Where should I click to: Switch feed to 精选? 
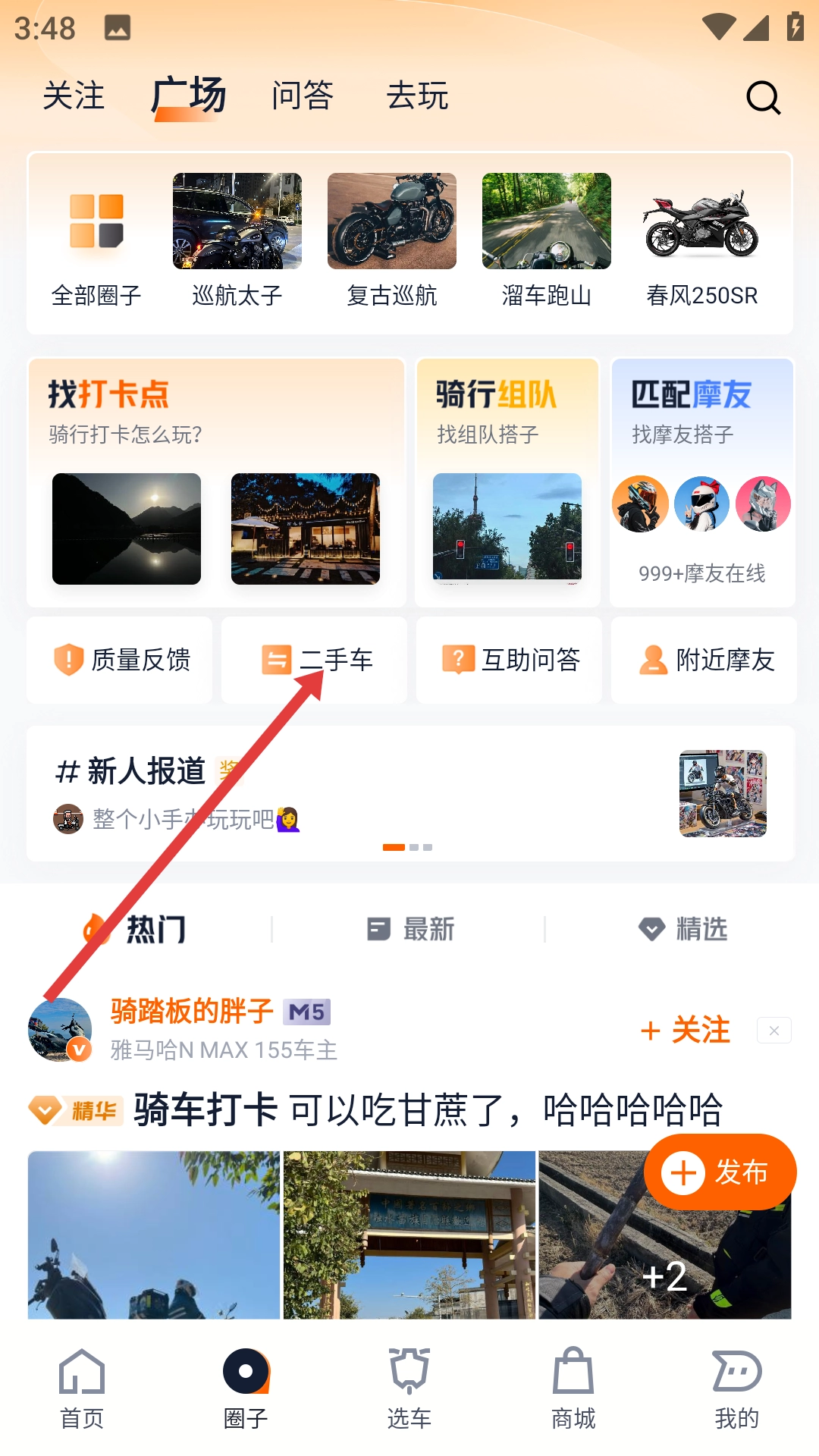coord(682,929)
